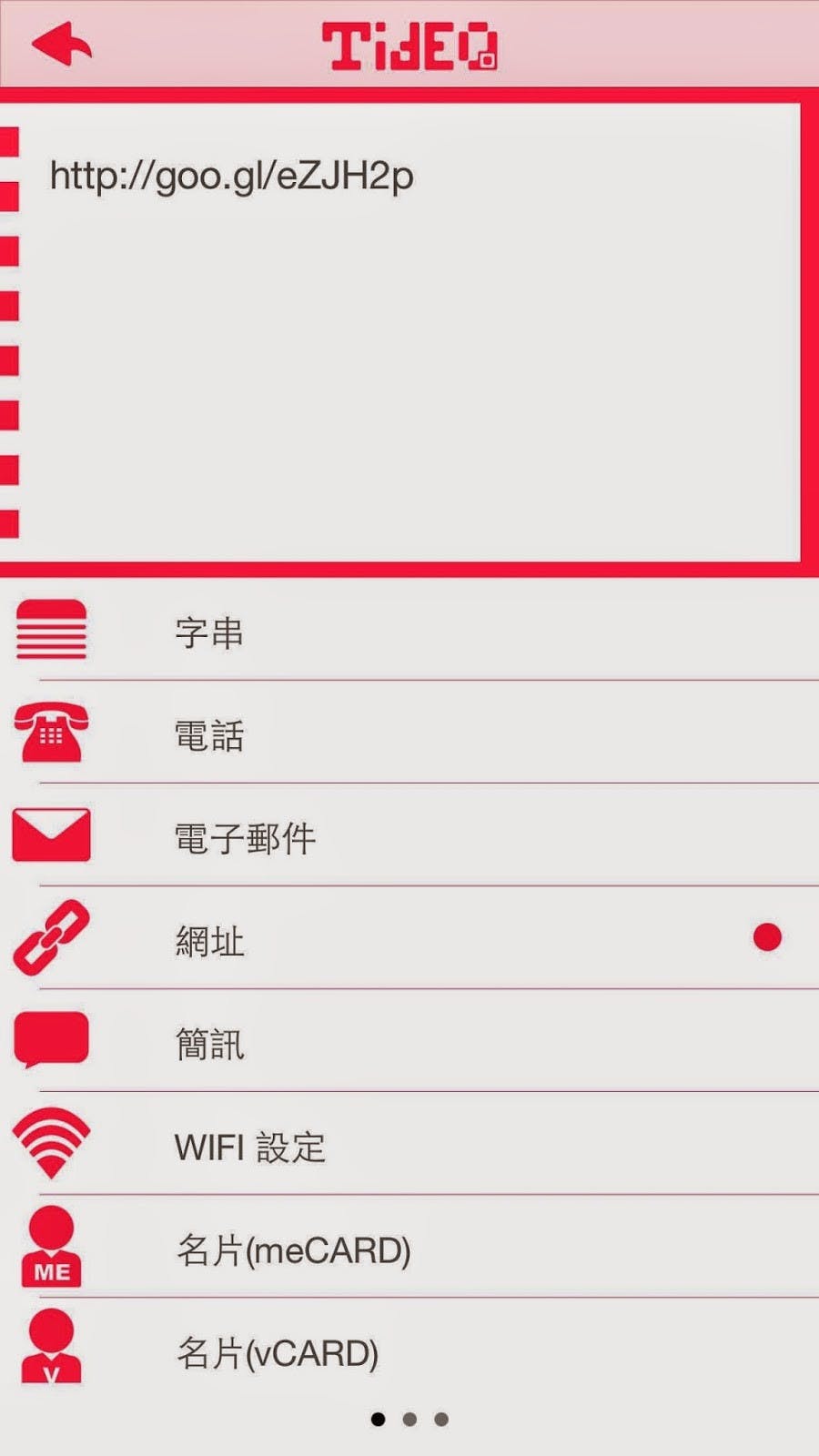Screen dimensions: 819x1456
Task: Edit the URL text field
Action: coord(409,332)
